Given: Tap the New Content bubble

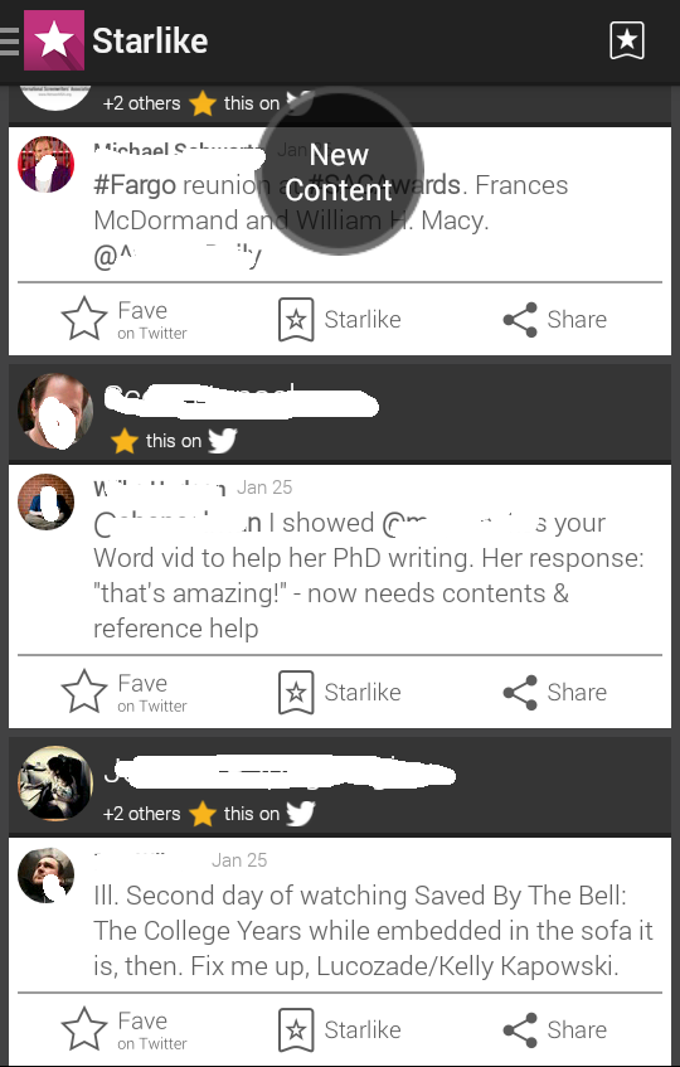Looking at the screenshot, I should [x=339, y=172].
